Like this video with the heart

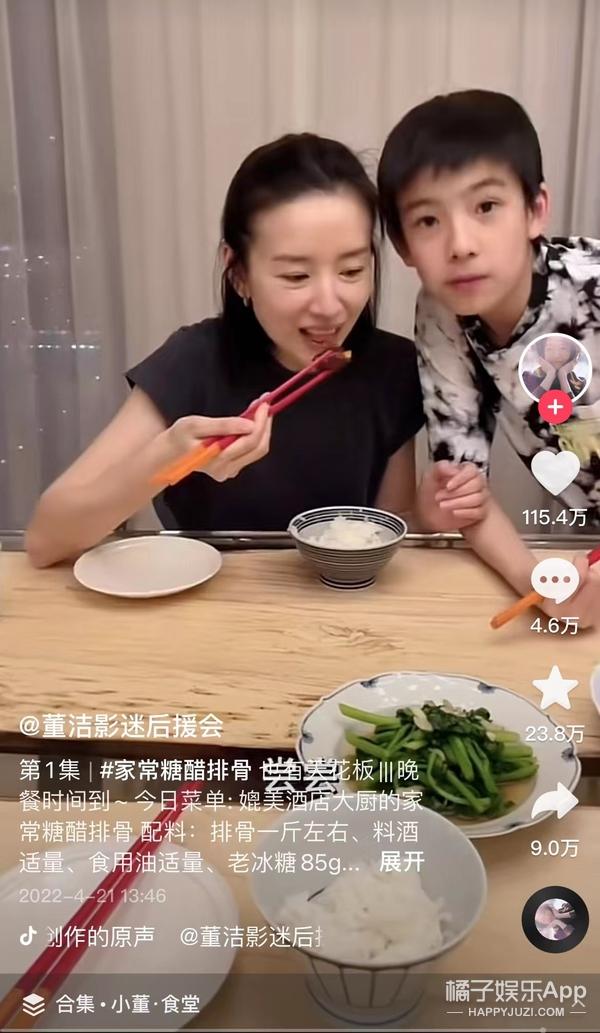pyautogui.click(x=555, y=472)
